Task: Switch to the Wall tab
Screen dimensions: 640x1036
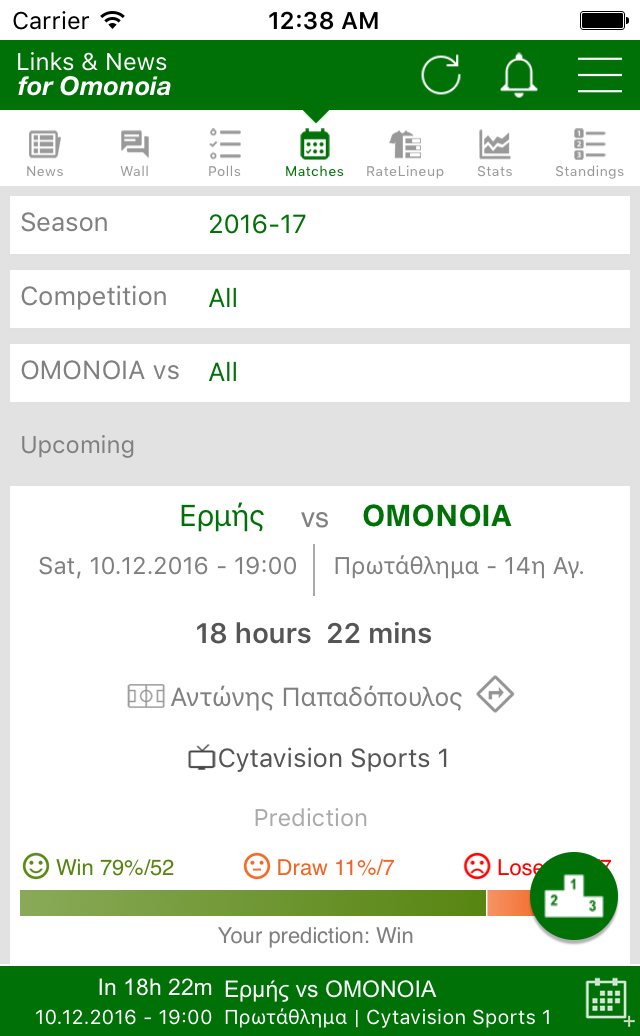Action: point(135,153)
